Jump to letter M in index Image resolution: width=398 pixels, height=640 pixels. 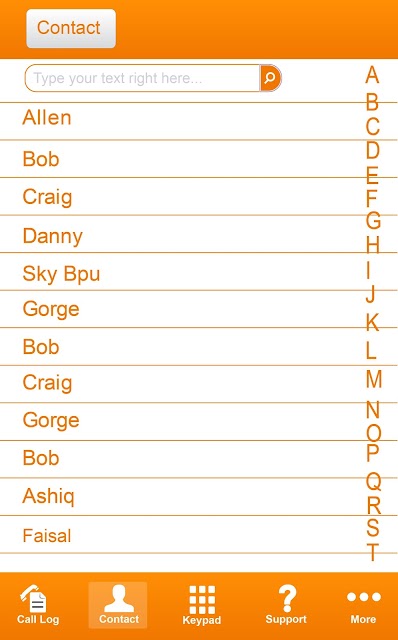click(x=374, y=379)
